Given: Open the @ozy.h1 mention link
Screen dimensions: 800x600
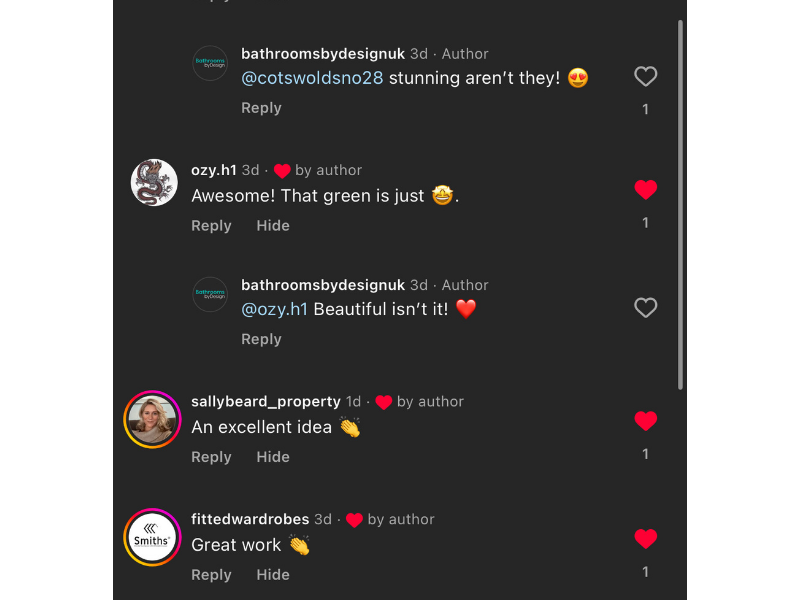Looking at the screenshot, I should pos(275,310).
